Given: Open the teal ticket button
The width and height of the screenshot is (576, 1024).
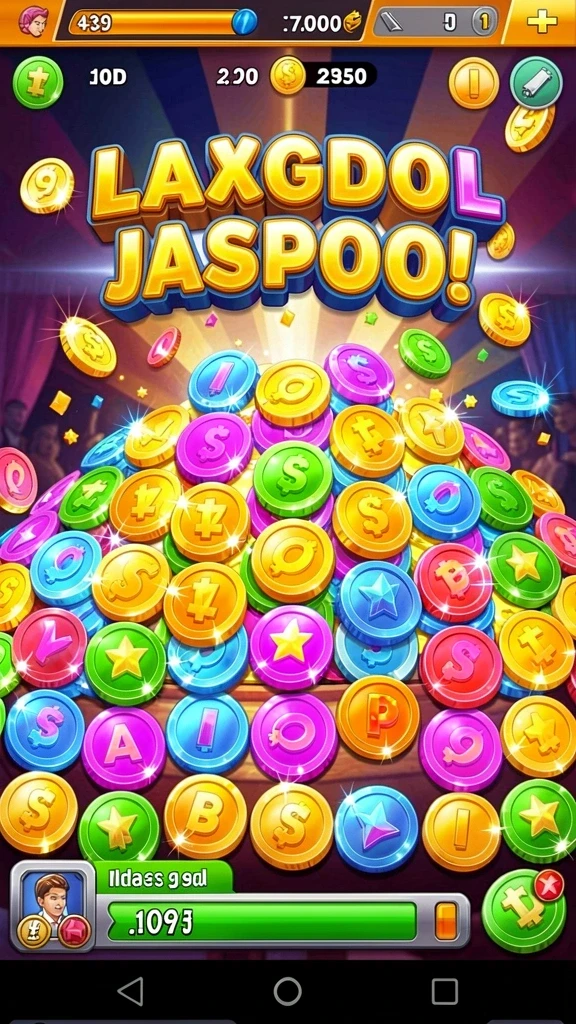Looking at the screenshot, I should tap(536, 82).
